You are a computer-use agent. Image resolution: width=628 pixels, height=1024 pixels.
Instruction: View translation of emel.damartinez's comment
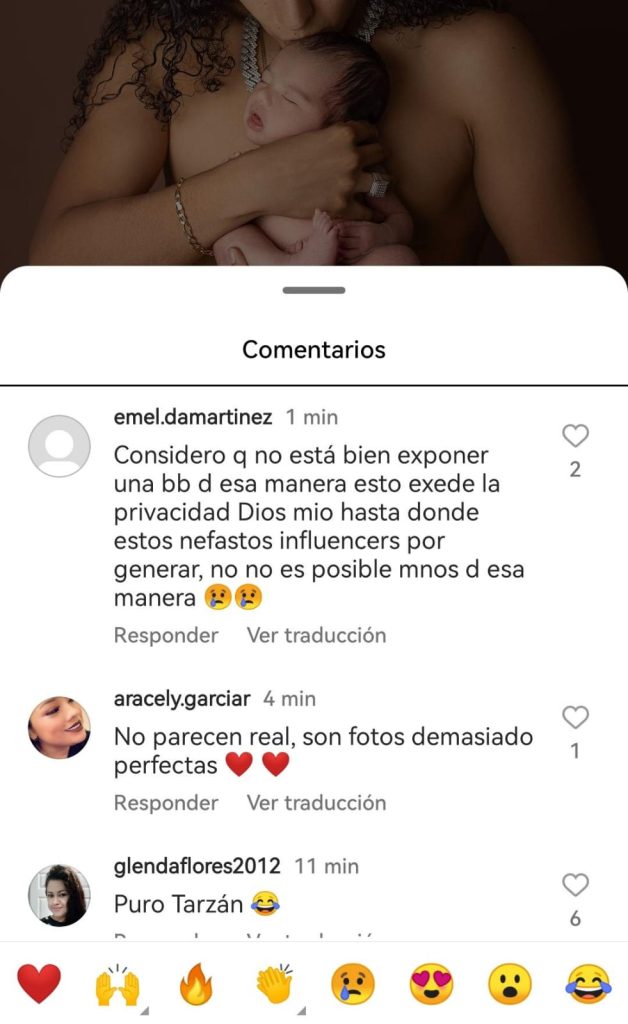click(x=316, y=635)
